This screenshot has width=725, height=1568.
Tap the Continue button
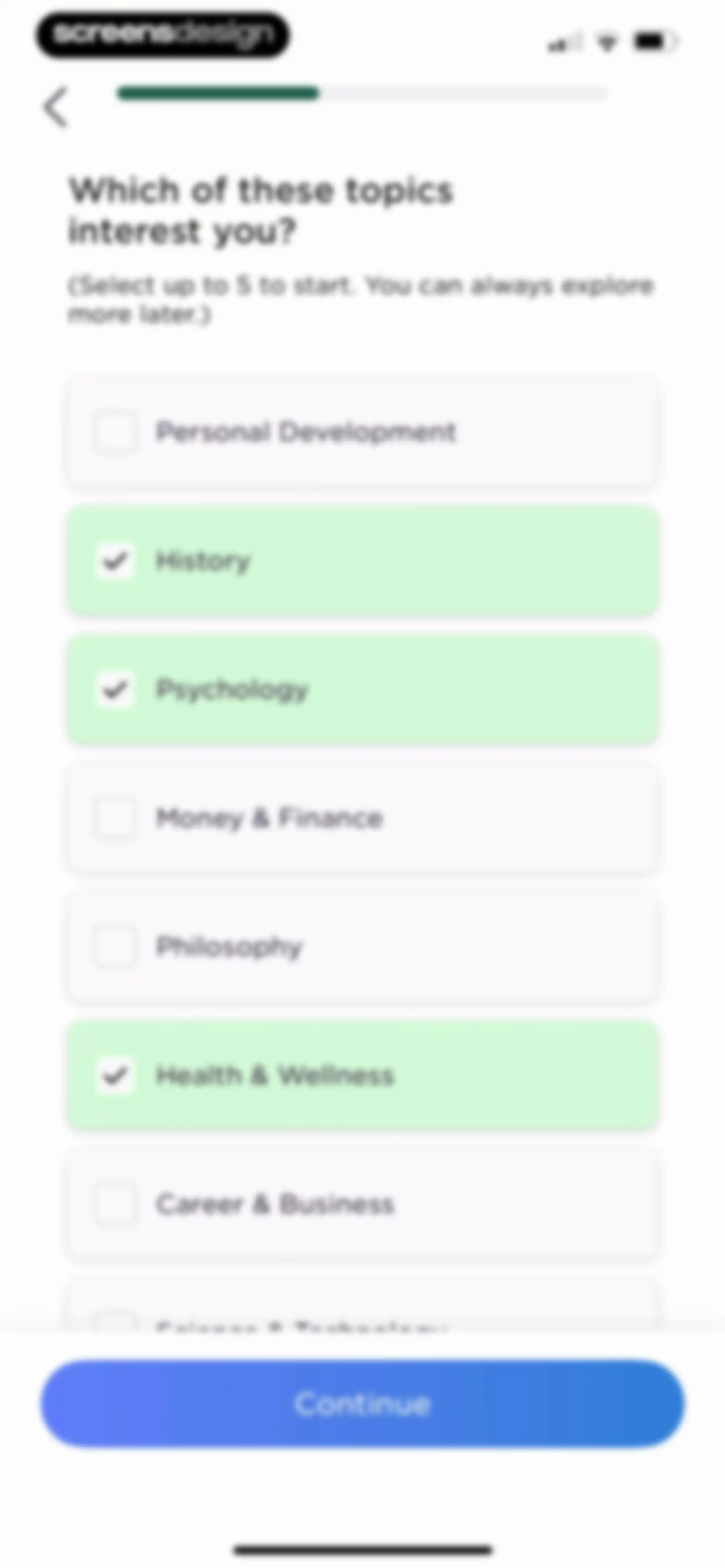[362, 1404]
